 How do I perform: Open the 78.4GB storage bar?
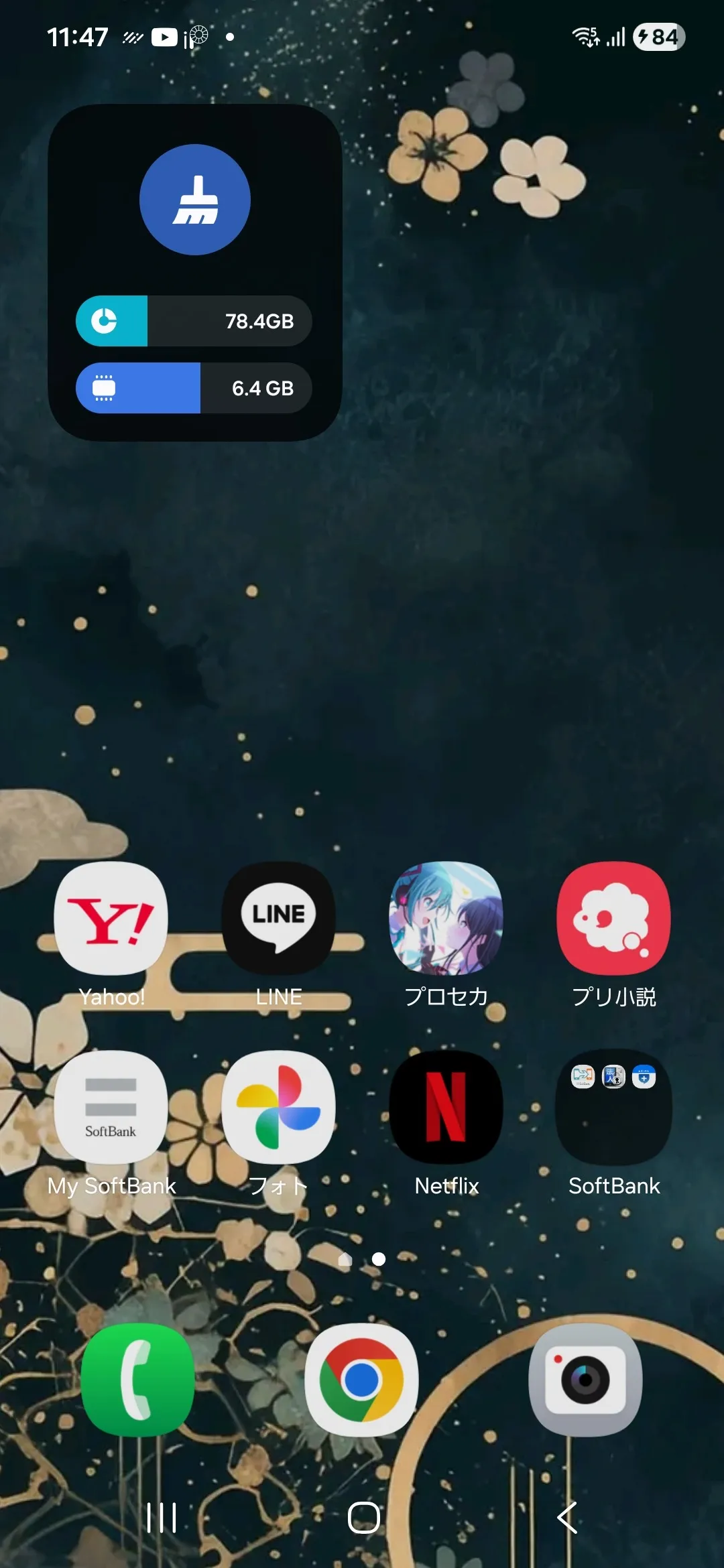point(194,321)
